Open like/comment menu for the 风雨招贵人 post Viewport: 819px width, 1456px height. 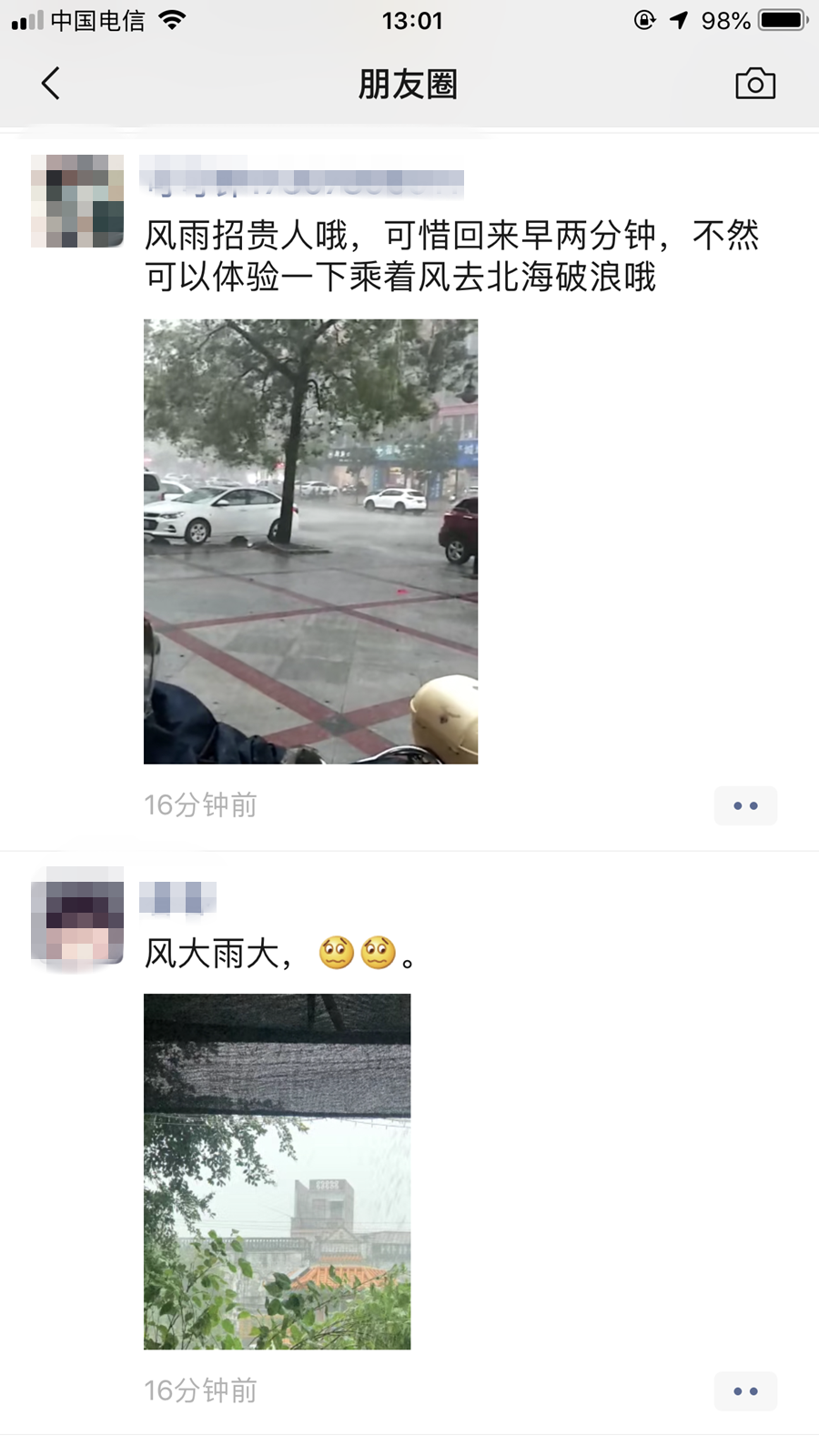745,805
